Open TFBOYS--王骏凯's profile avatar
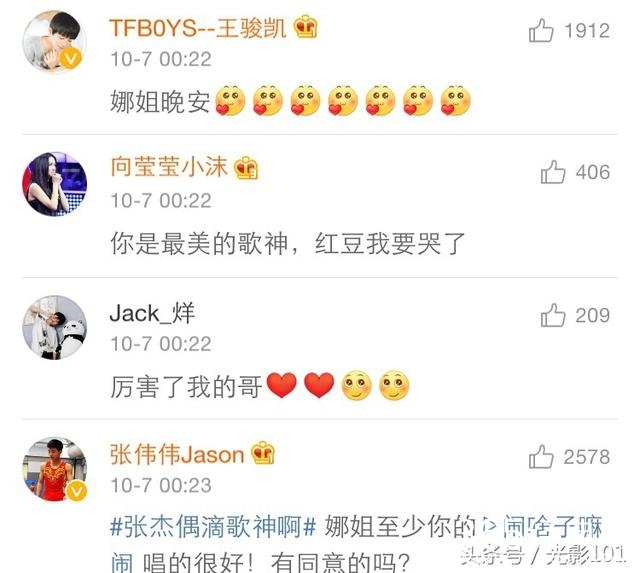640x573 pixels. pyautogui.click(x=54, y=42)
